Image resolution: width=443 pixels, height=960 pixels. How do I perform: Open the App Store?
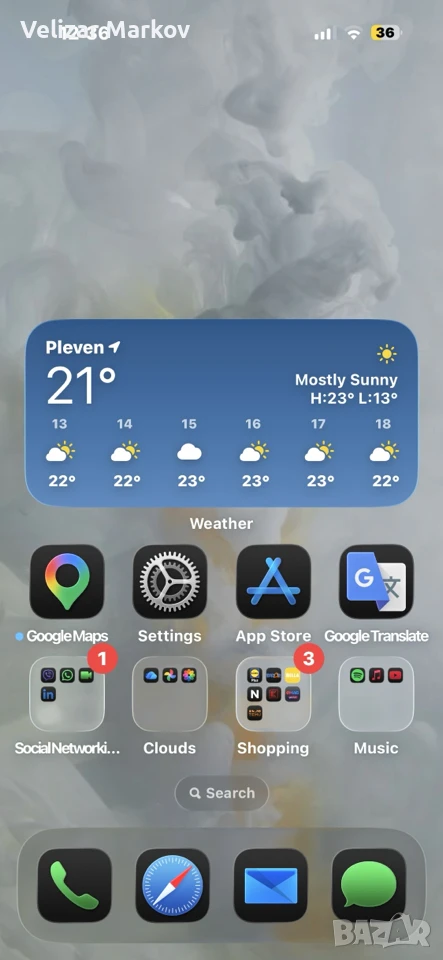pyautogui.click(x=274, y=582)
